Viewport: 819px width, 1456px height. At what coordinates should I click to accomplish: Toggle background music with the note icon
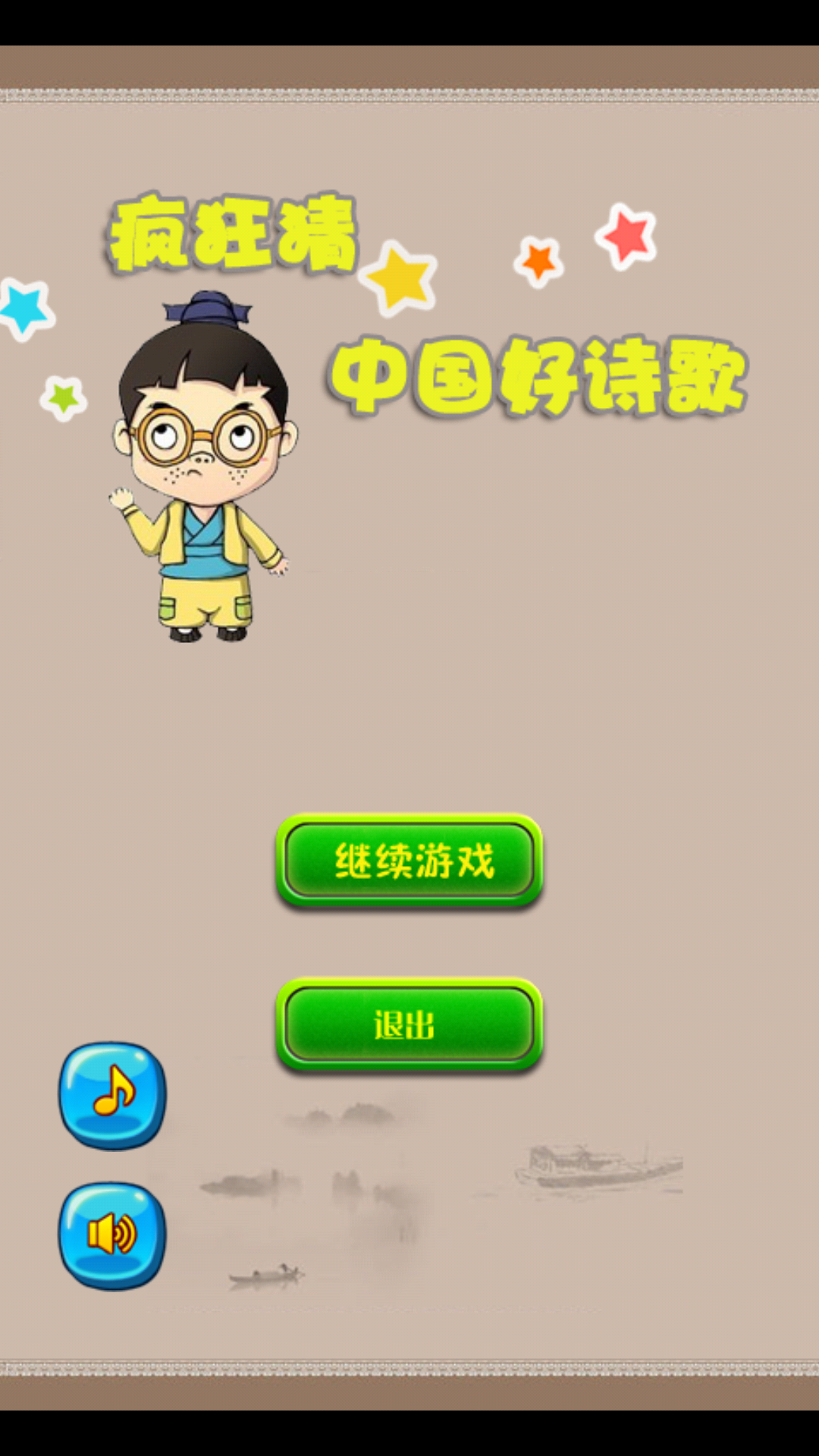(x=112, y=1095)
